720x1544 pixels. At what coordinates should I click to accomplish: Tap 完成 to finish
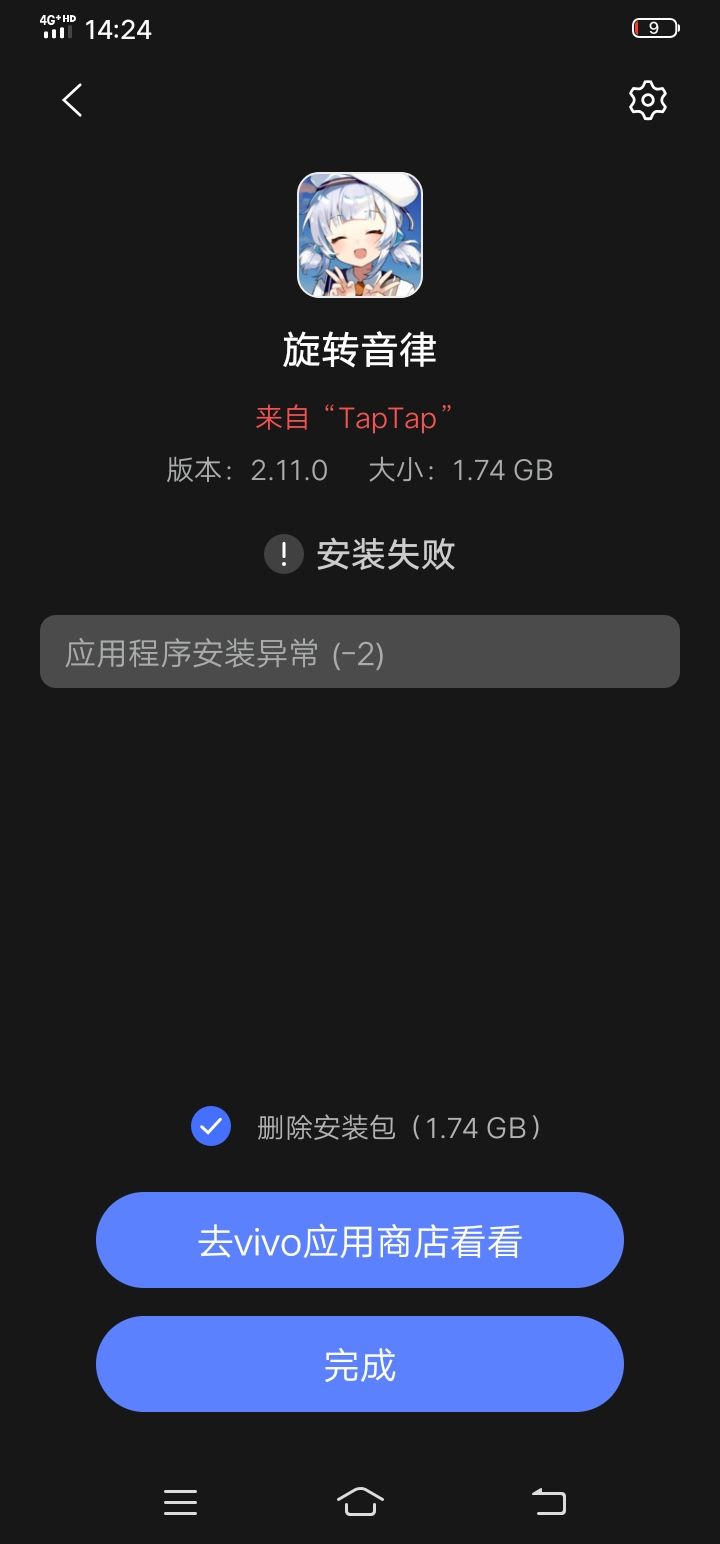[x=360, y=1364]
